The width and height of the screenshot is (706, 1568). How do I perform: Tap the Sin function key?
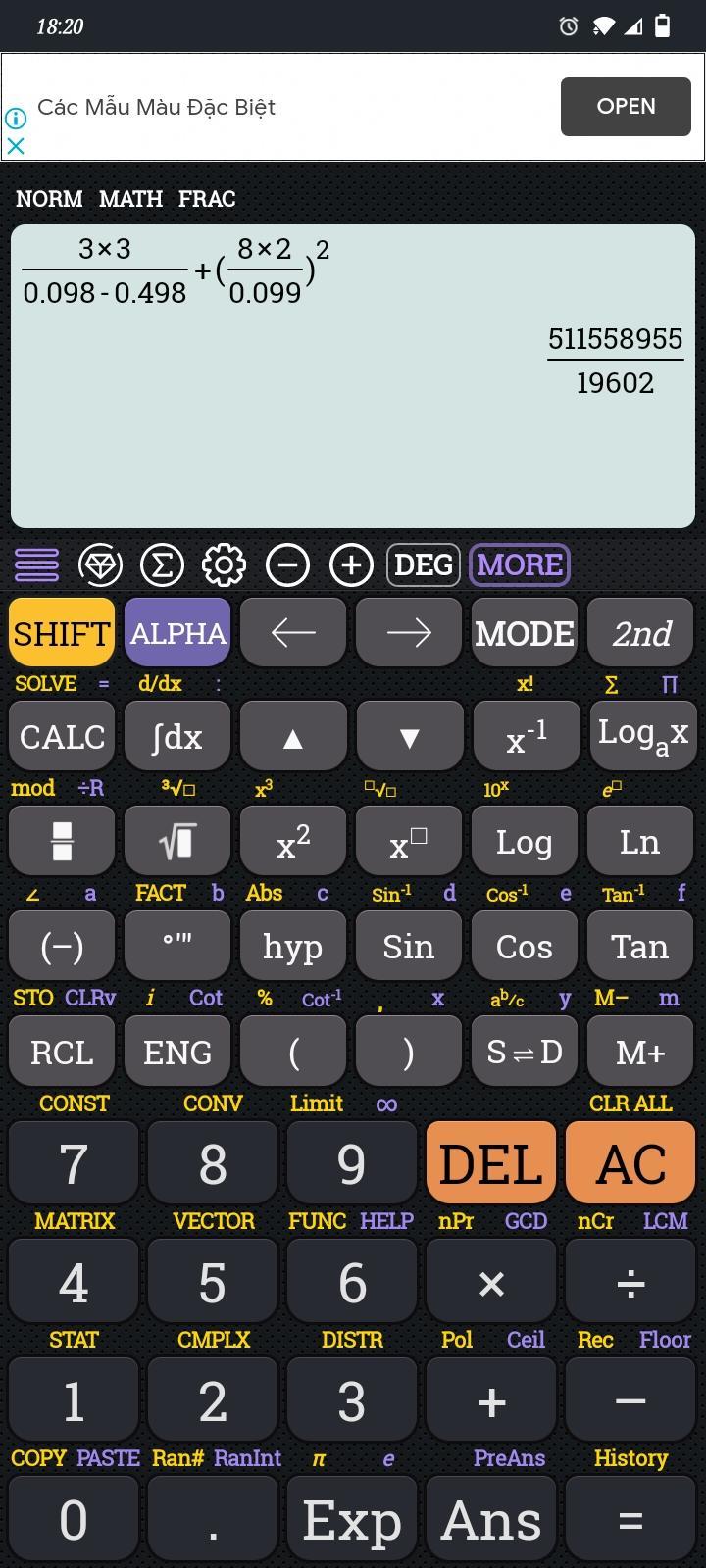click(408, 947)
